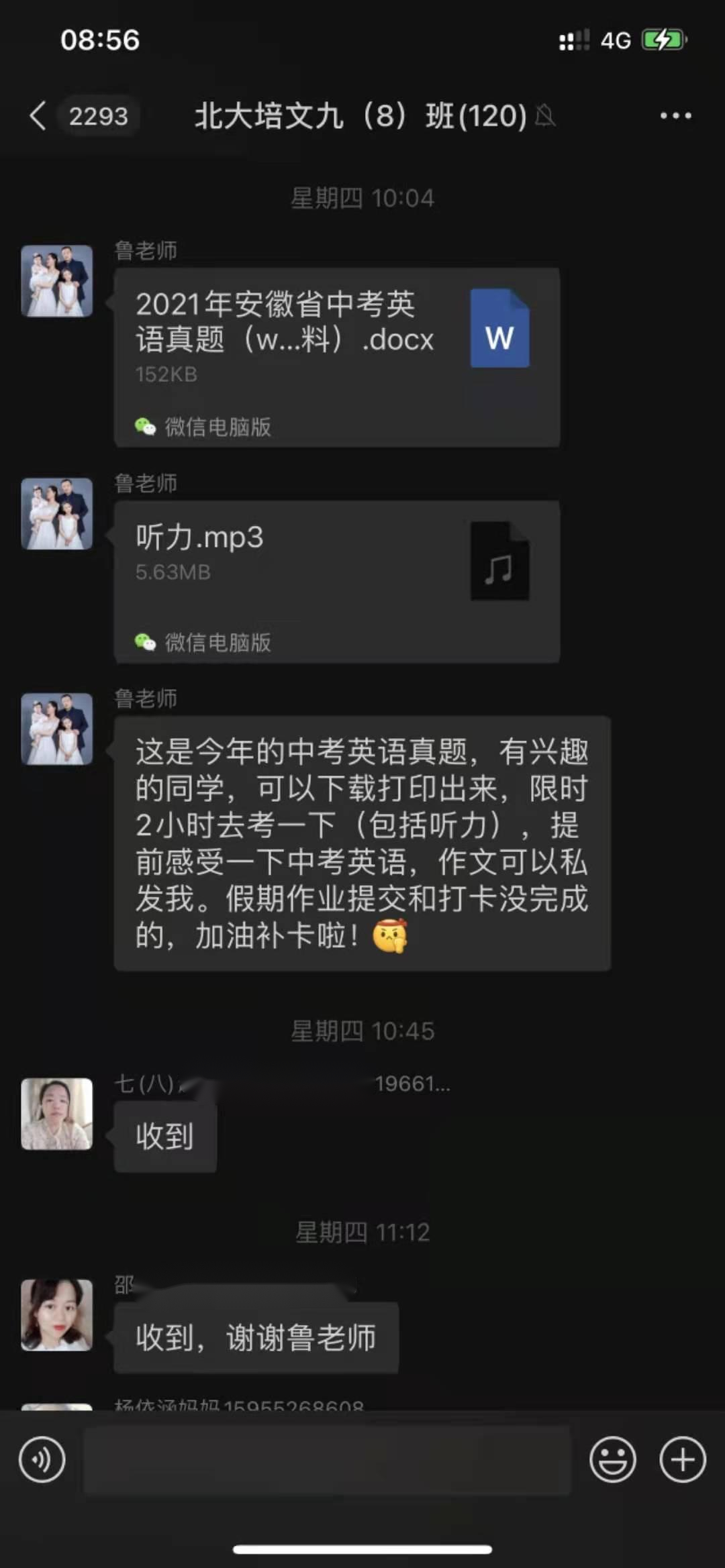The image size is (725, 1568).
Task: Go back to the chat list
Action: 39,116
